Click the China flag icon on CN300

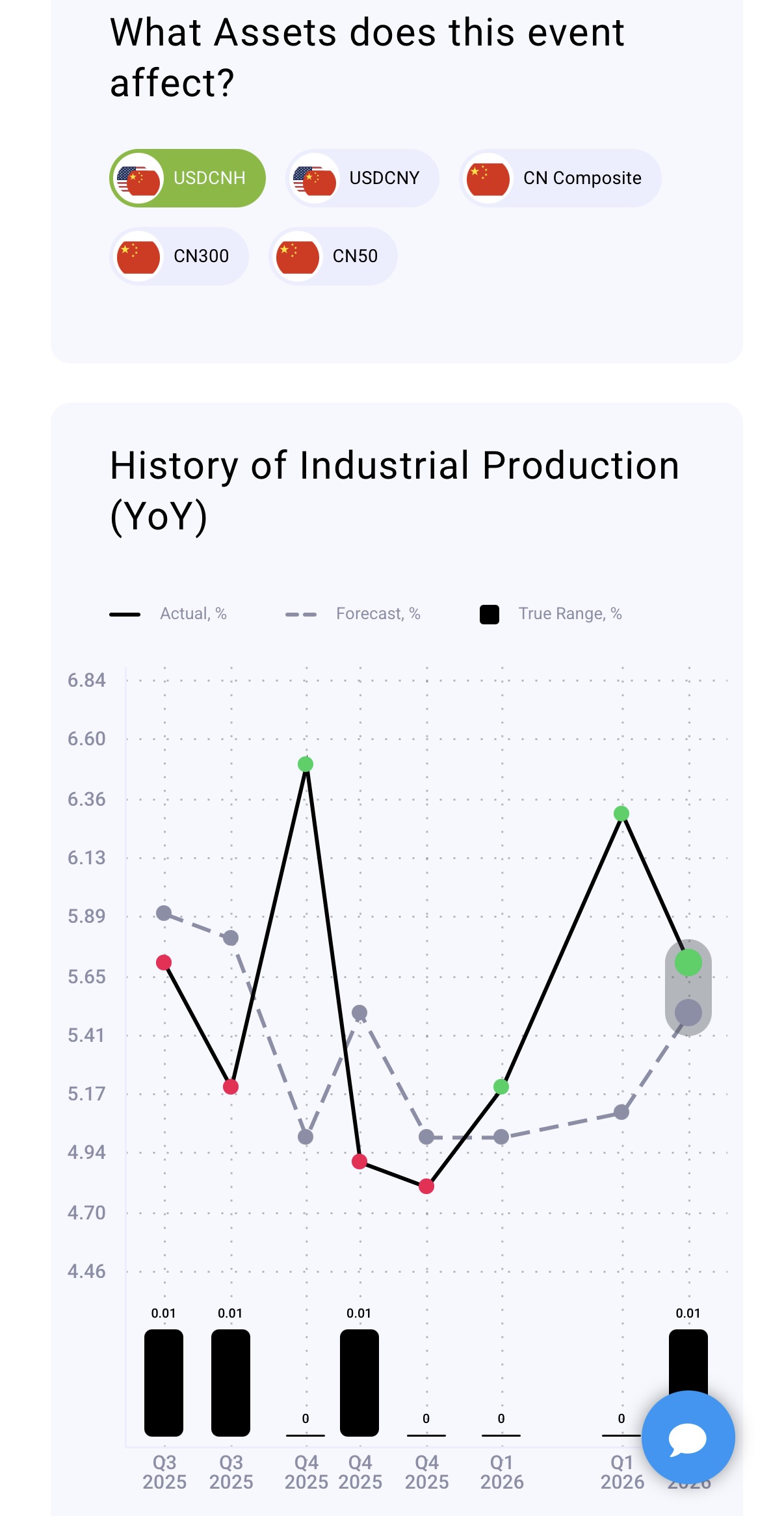click(x=137, y=256)
